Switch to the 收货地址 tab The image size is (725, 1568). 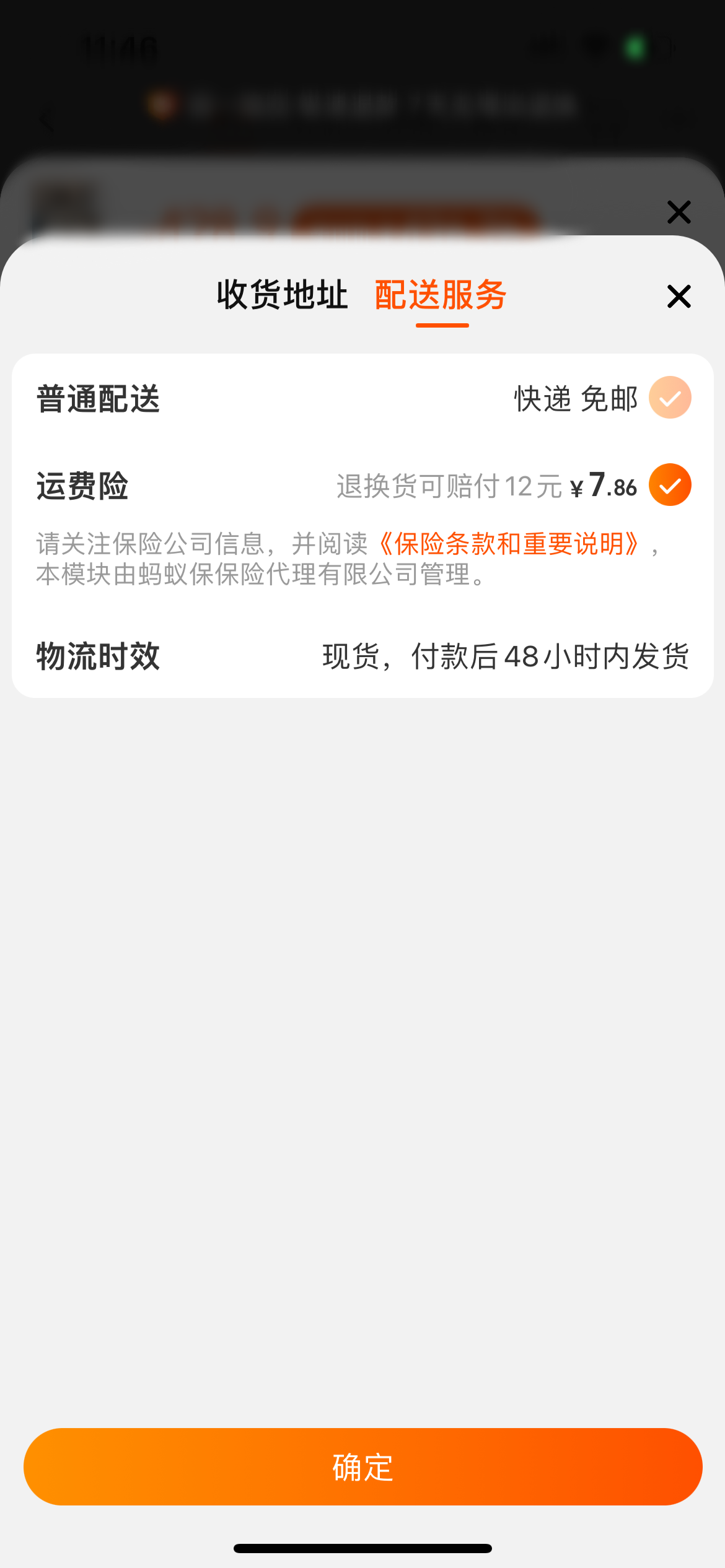283,296
